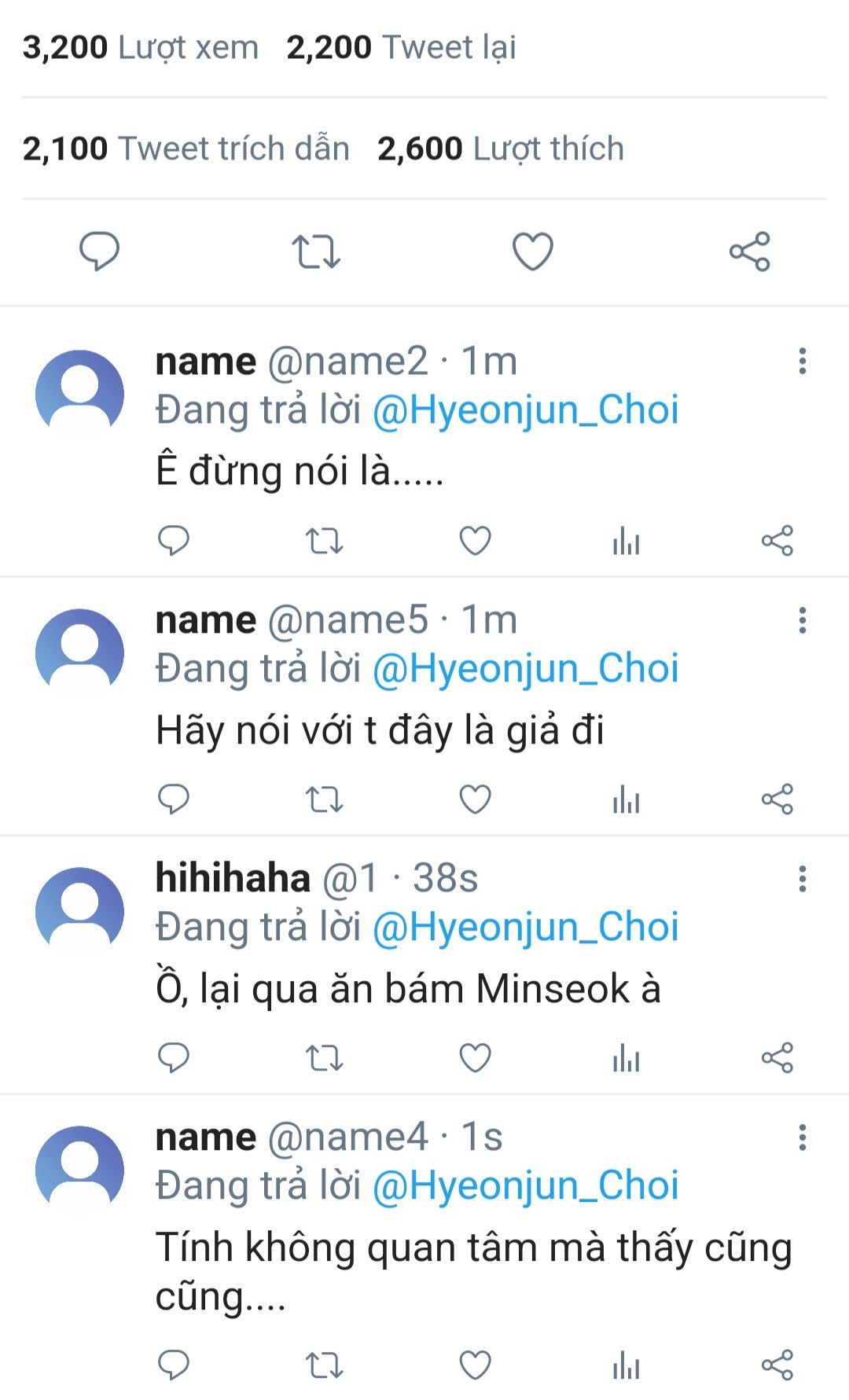View analytics of @name2's reply

tap(626, 541)
